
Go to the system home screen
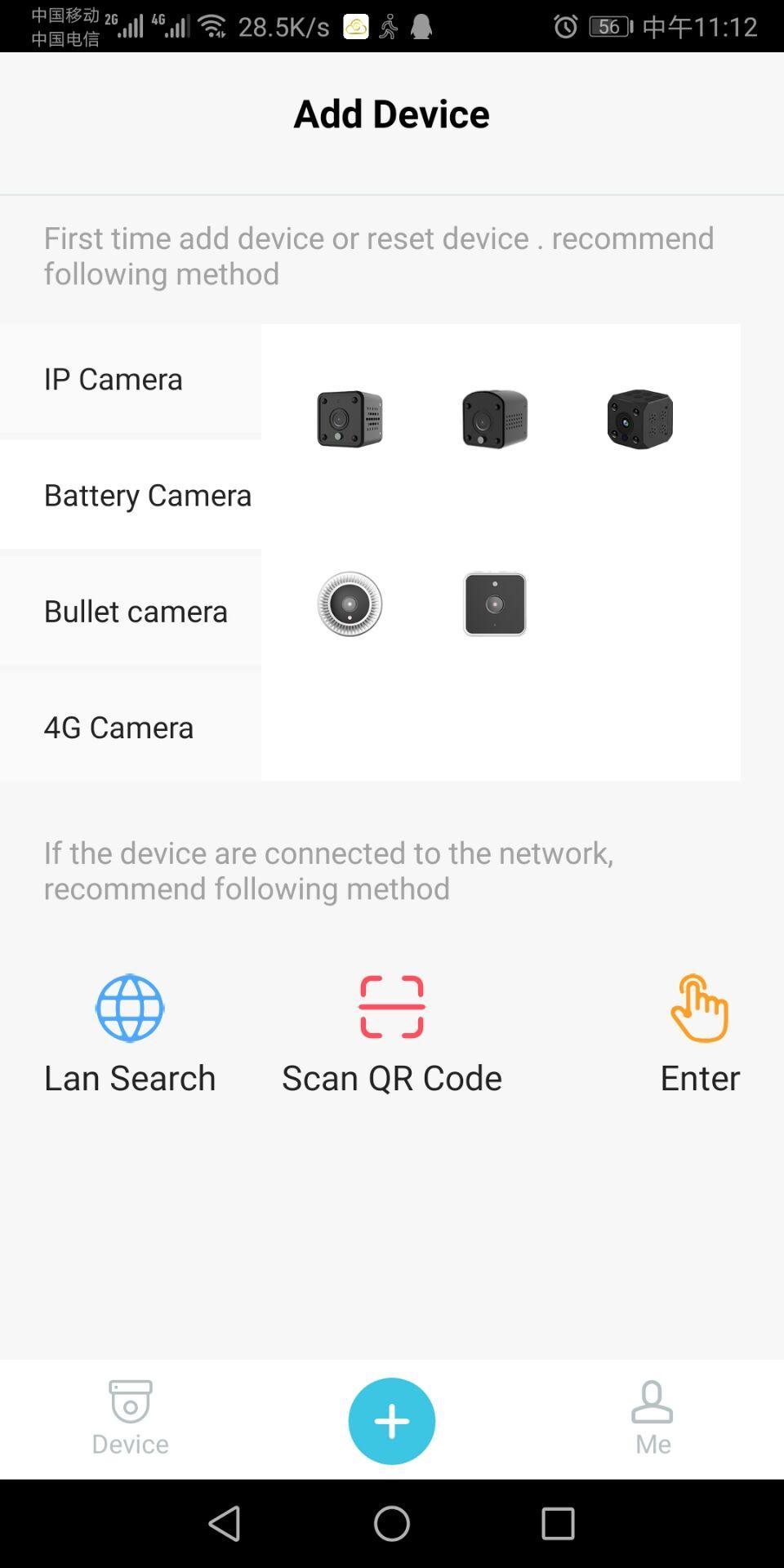tap(392, 1524)
